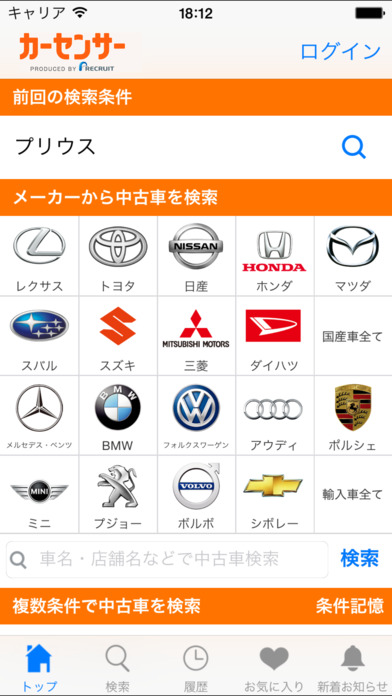Select the トヨタ maker tile
The image size is (392, 696).
point(118,256)
